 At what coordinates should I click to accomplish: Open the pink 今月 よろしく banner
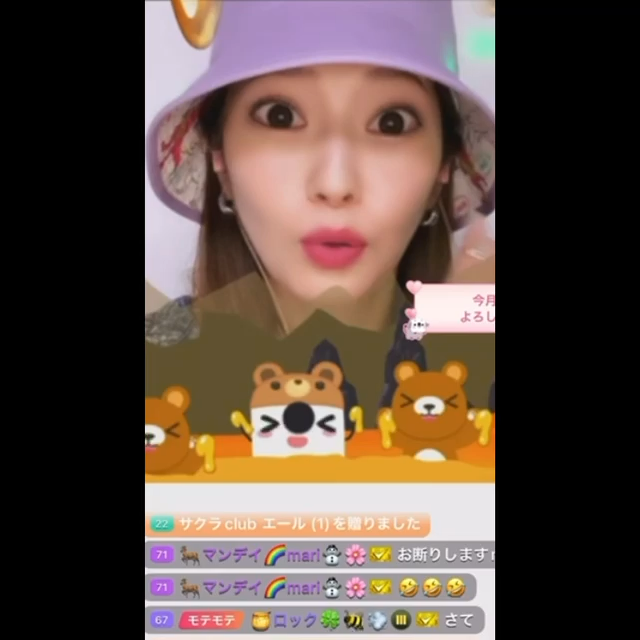pyautogui.click(x=454, y=308)
